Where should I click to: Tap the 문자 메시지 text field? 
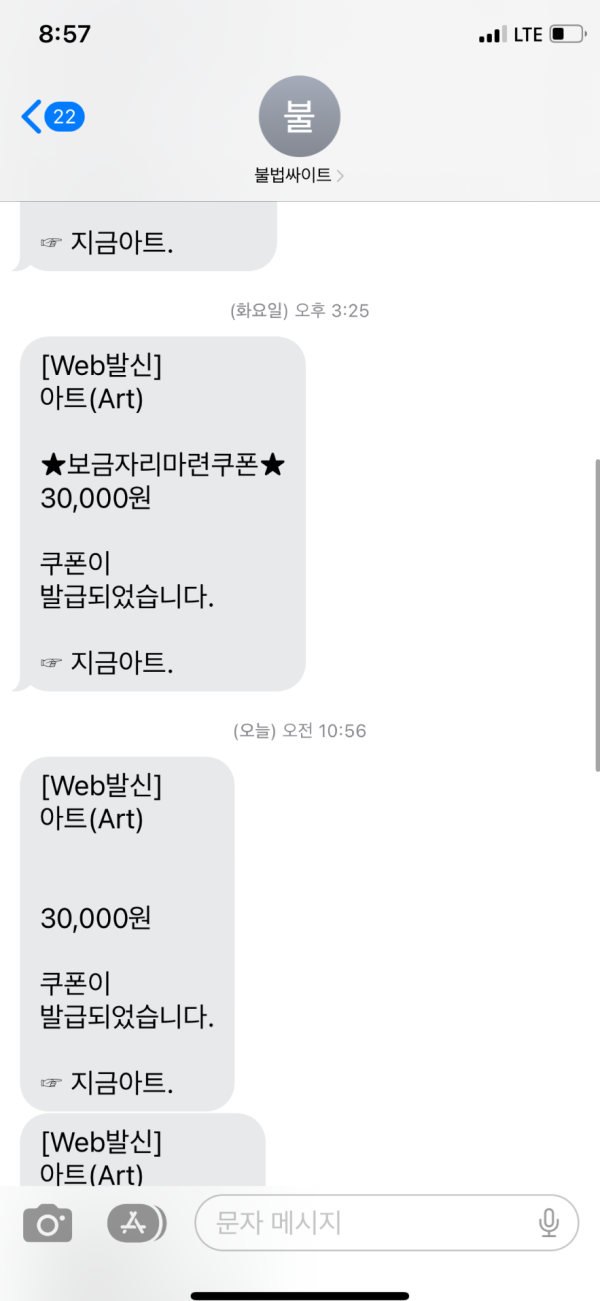[365, 1223]
